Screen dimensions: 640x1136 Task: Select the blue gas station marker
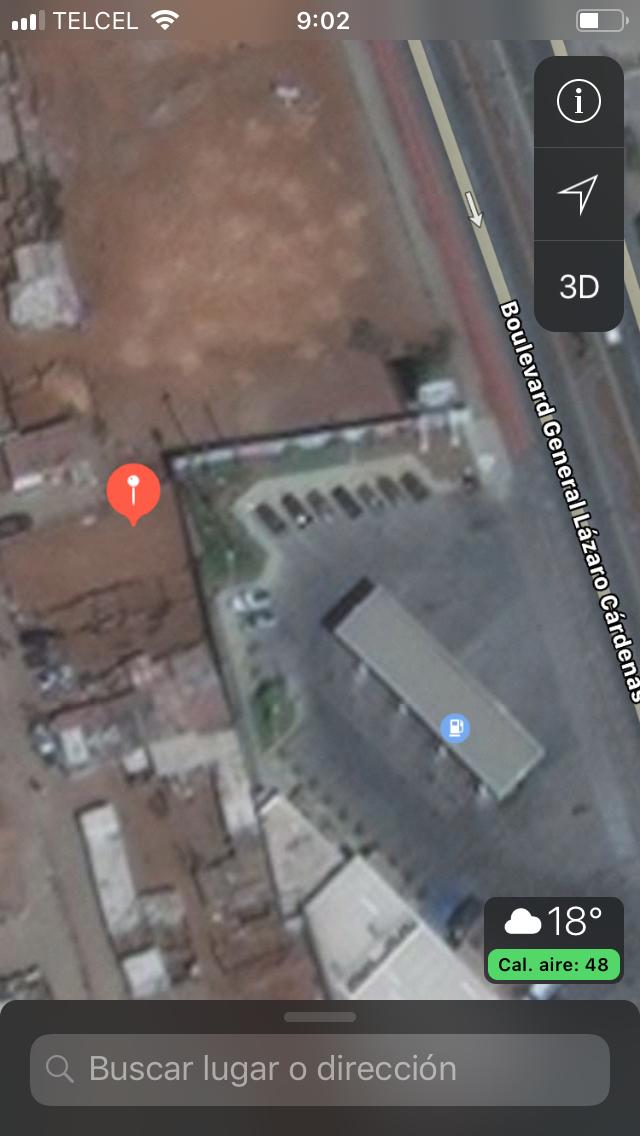click(455, 727)
